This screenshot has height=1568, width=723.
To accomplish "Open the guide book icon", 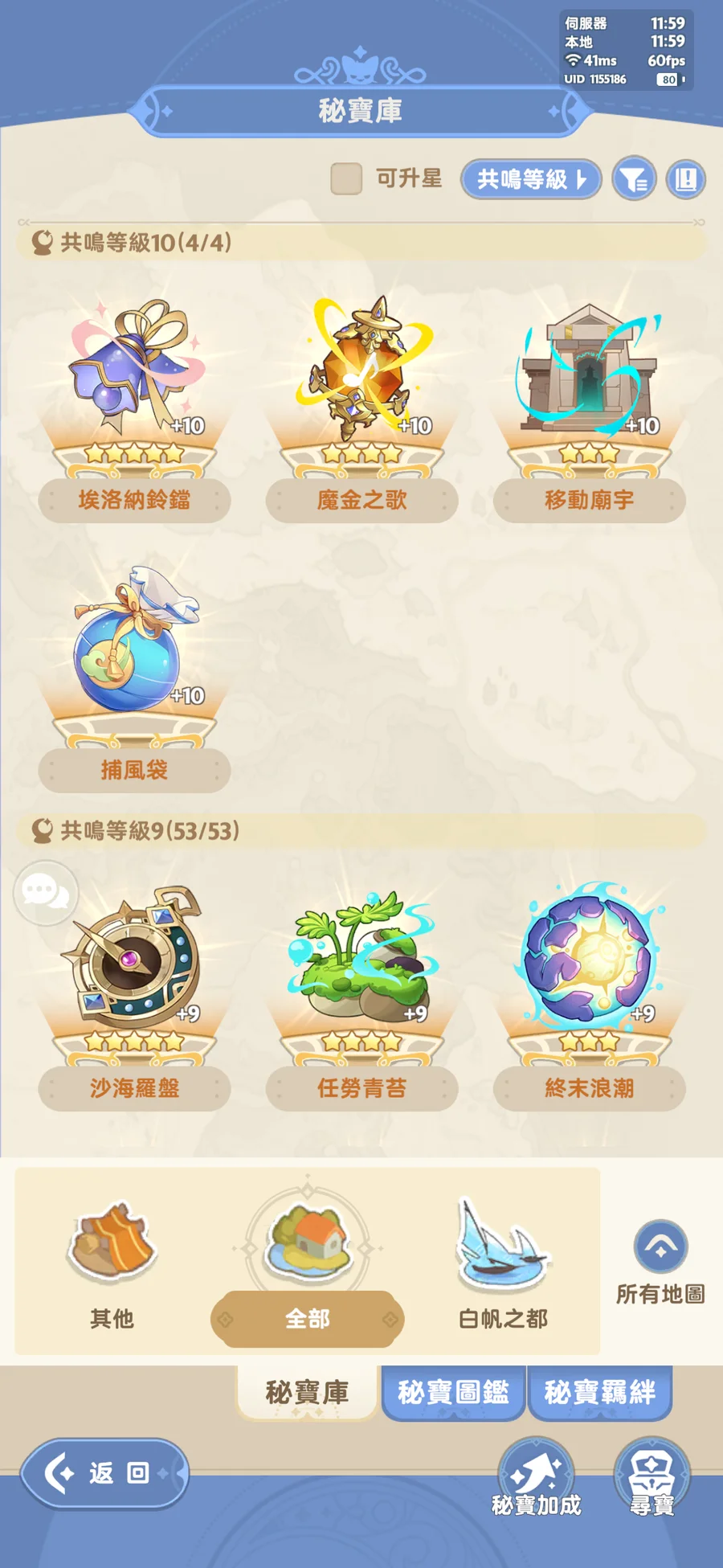I will coord(685,179).
